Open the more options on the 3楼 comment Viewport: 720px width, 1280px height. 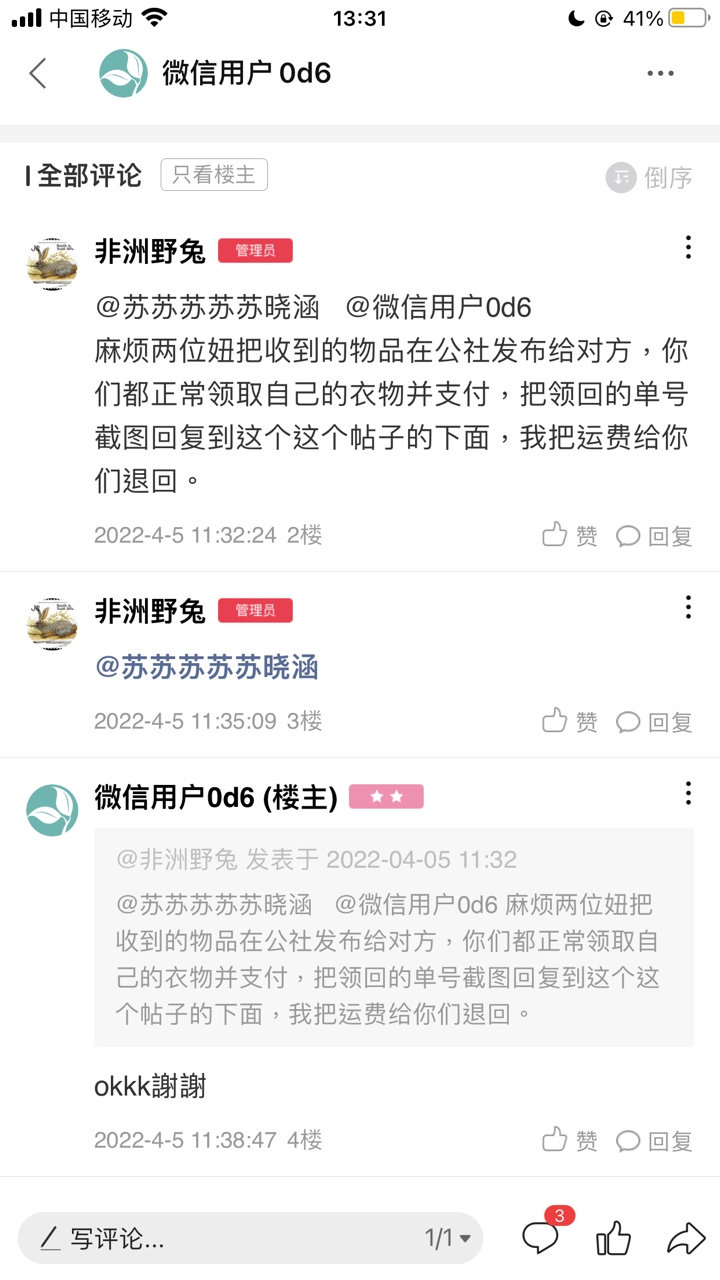point(688,607)
